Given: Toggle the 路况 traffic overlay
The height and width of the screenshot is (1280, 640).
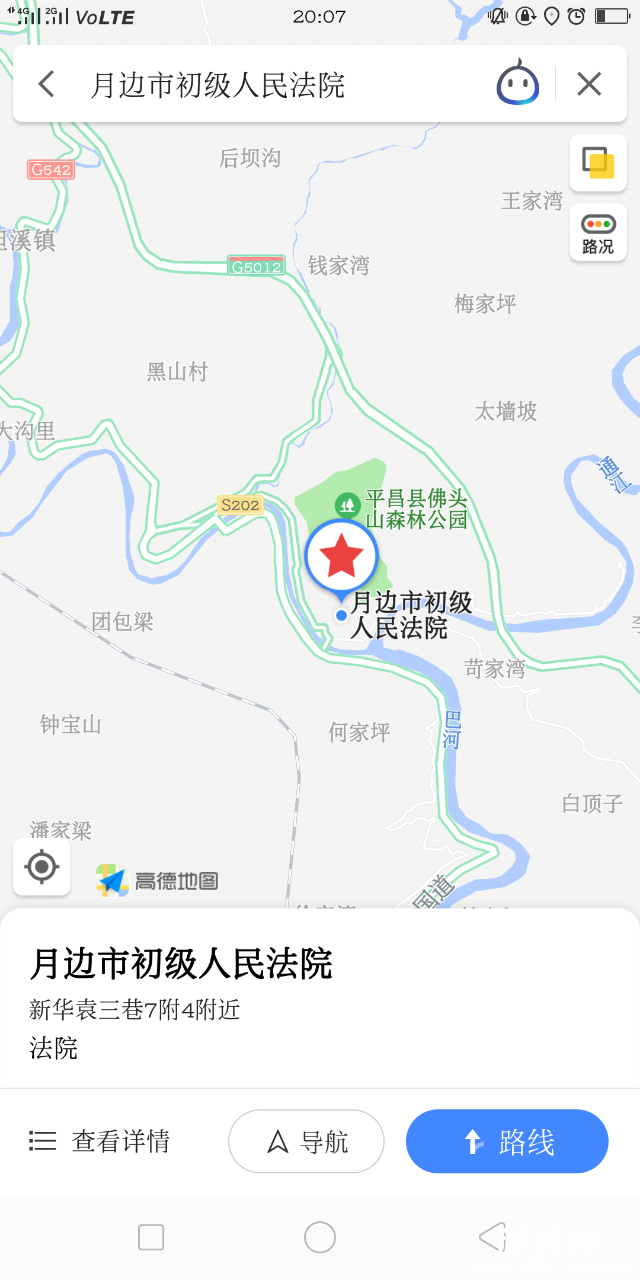Looking at the screenshot, I should (598, 233).
